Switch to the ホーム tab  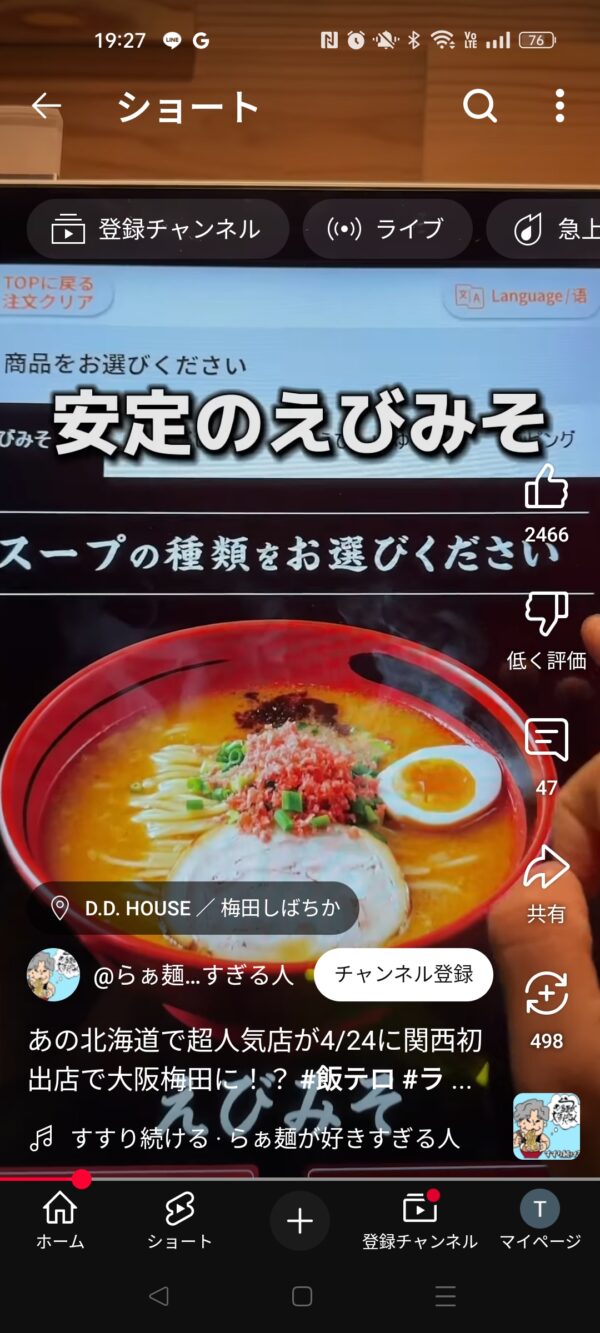click(x=60, y=1221)
